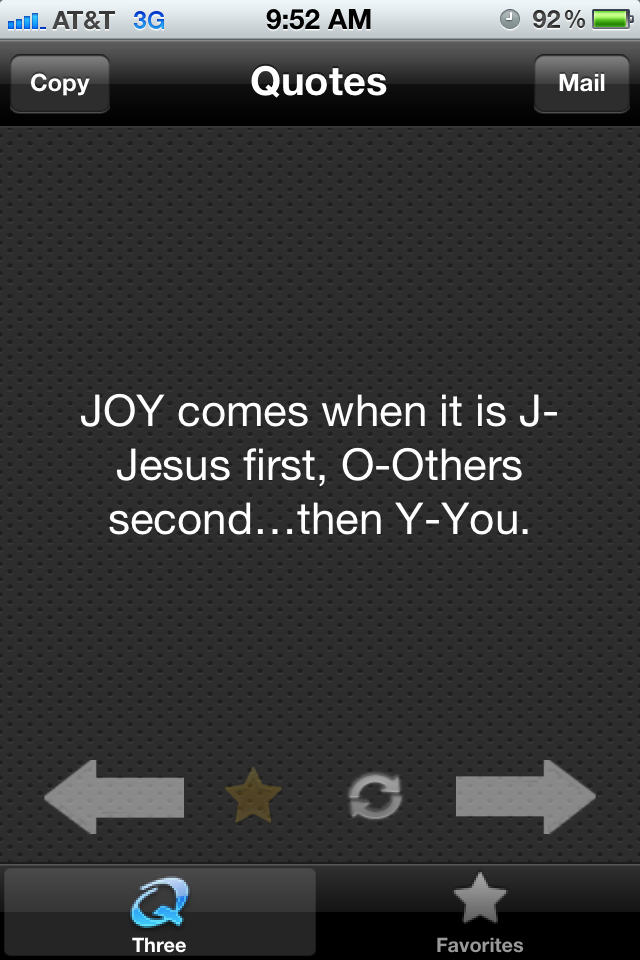
Task: Go to the previous quote arrow
Action: pos(114,796)
